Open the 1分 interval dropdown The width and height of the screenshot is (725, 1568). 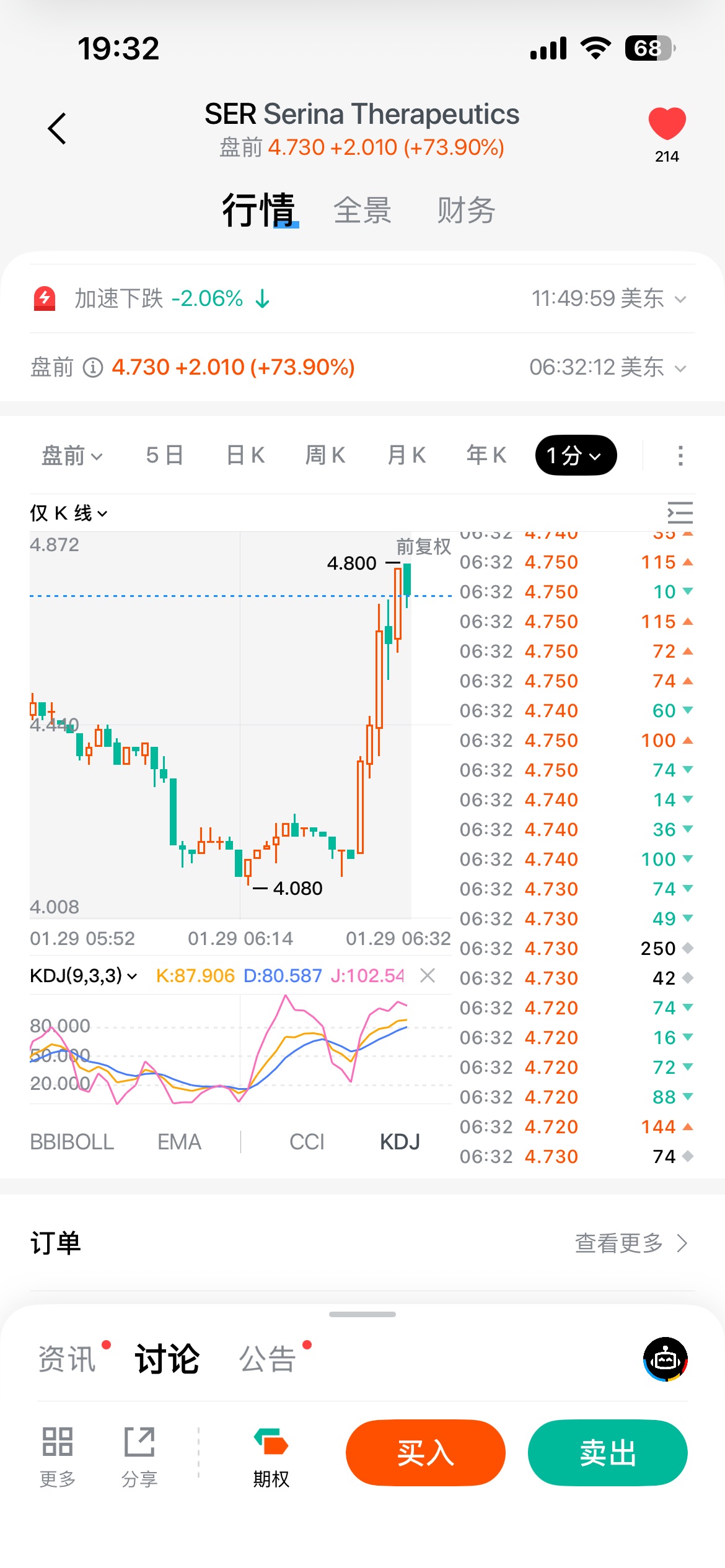coord(576,456)
